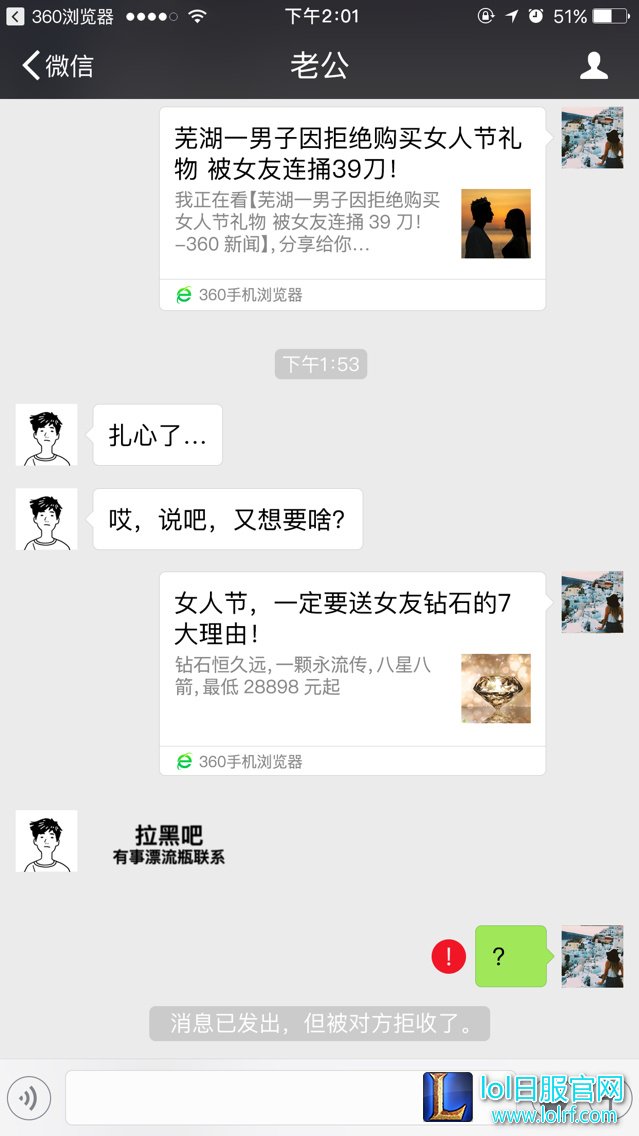Go back to the 微信 chat list
Viewport: 639px width, 1136px height.
tap(58, 66)
